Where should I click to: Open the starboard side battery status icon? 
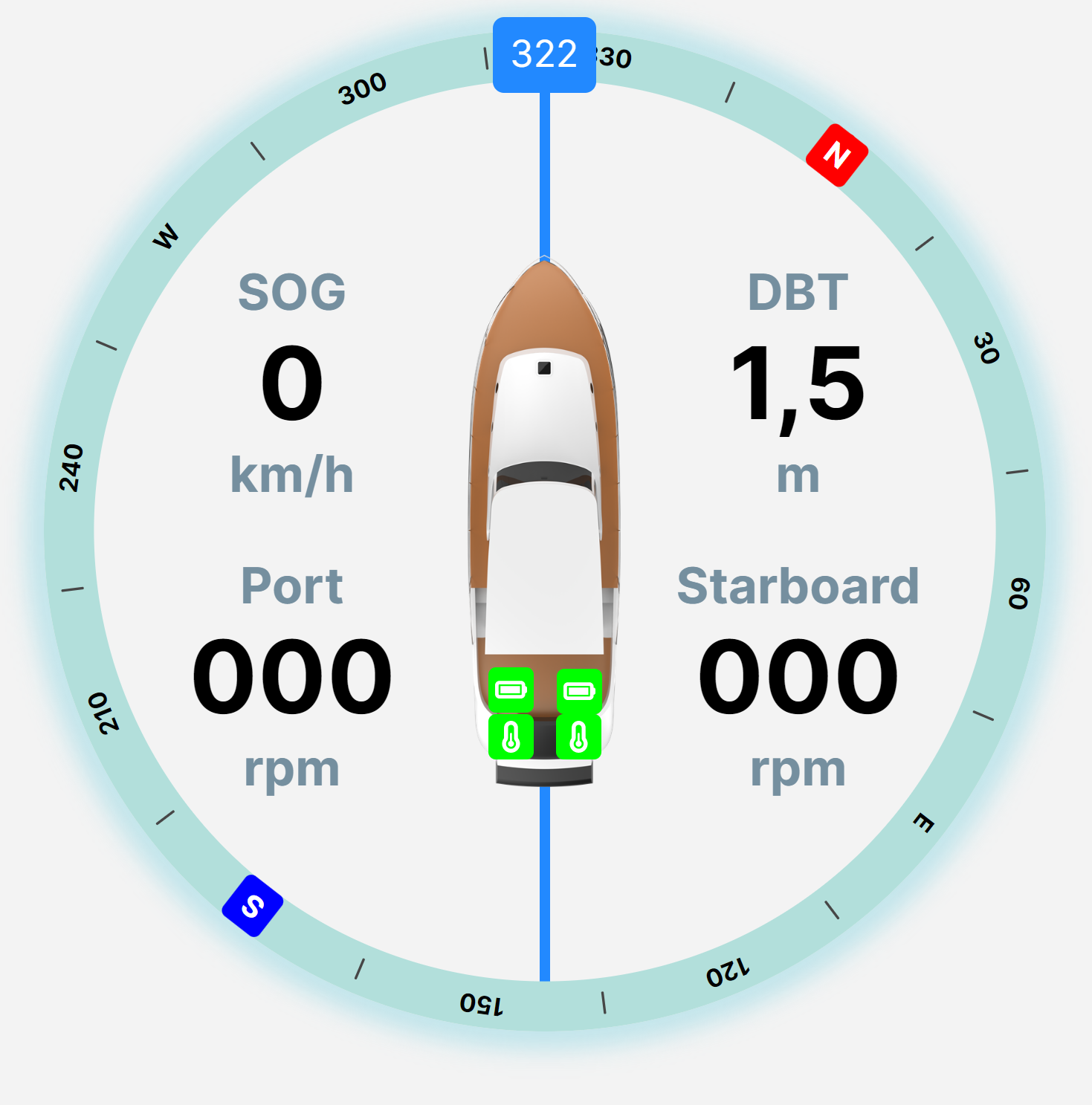click(579, 691)
